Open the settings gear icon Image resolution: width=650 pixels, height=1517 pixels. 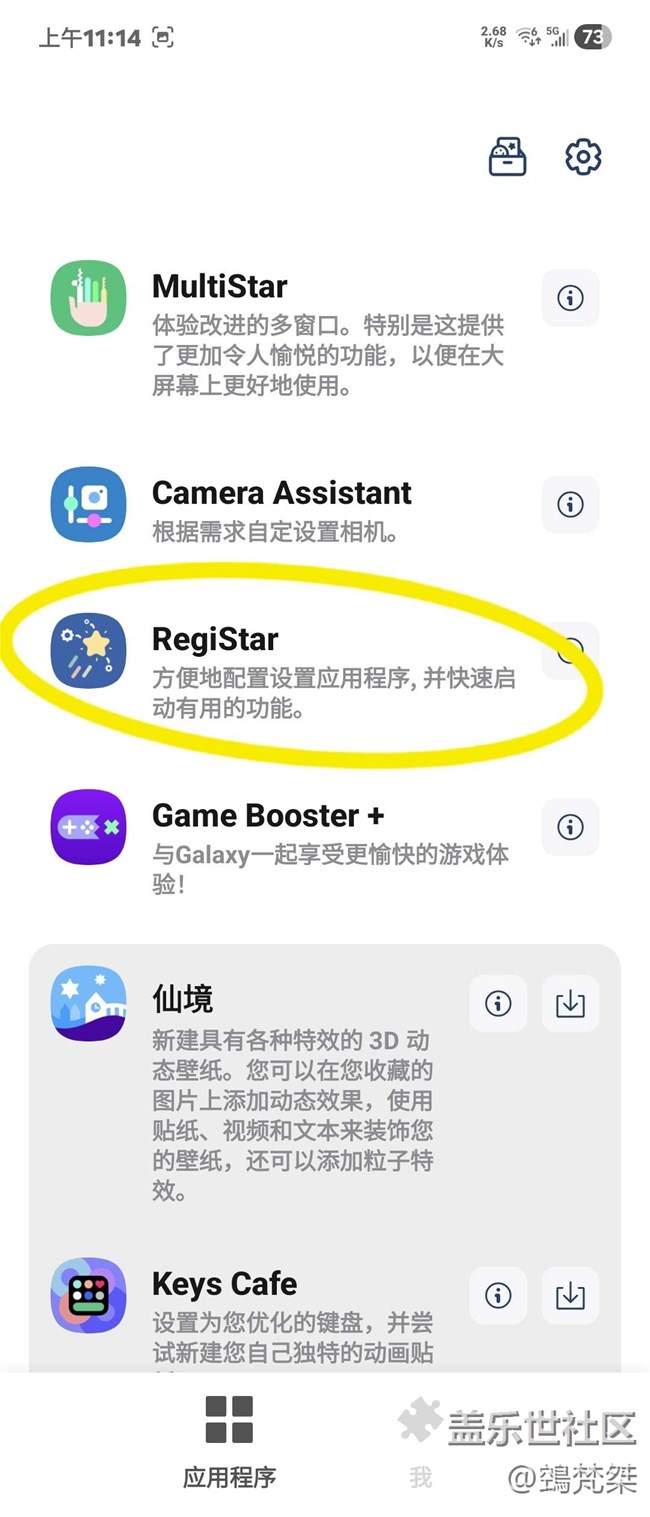point(583,157)
